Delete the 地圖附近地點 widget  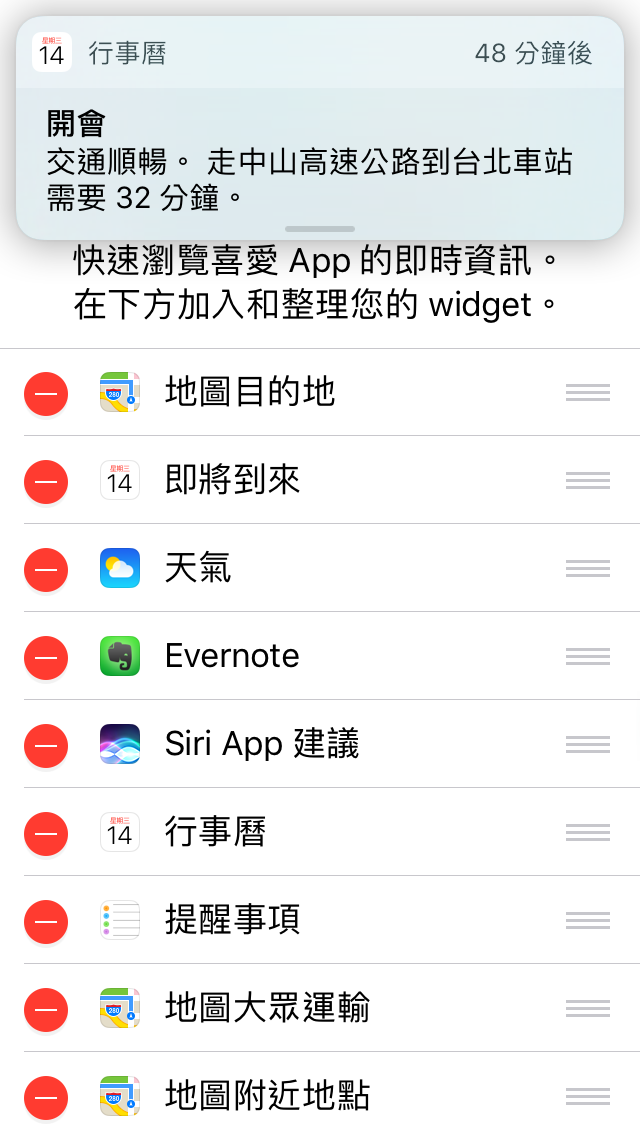pos(46,1097)
